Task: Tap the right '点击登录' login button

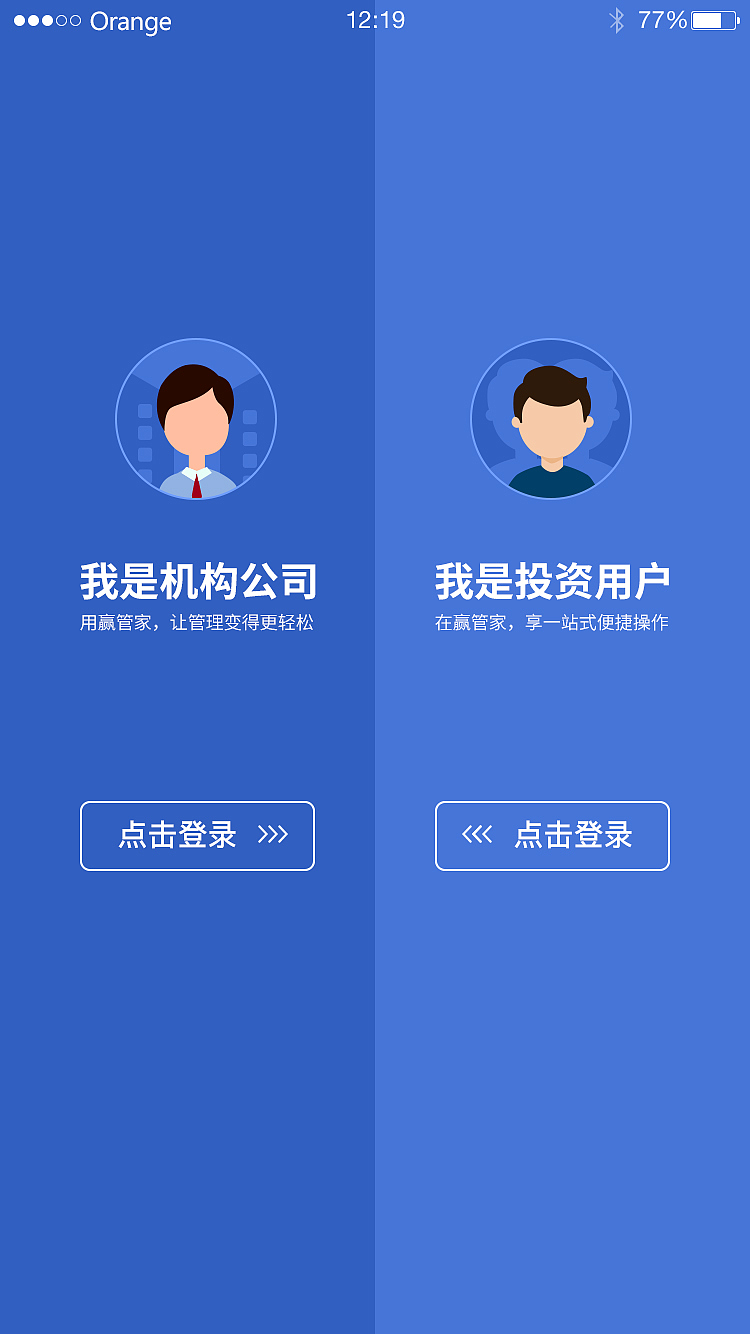Action: click(x=551, y=836)
